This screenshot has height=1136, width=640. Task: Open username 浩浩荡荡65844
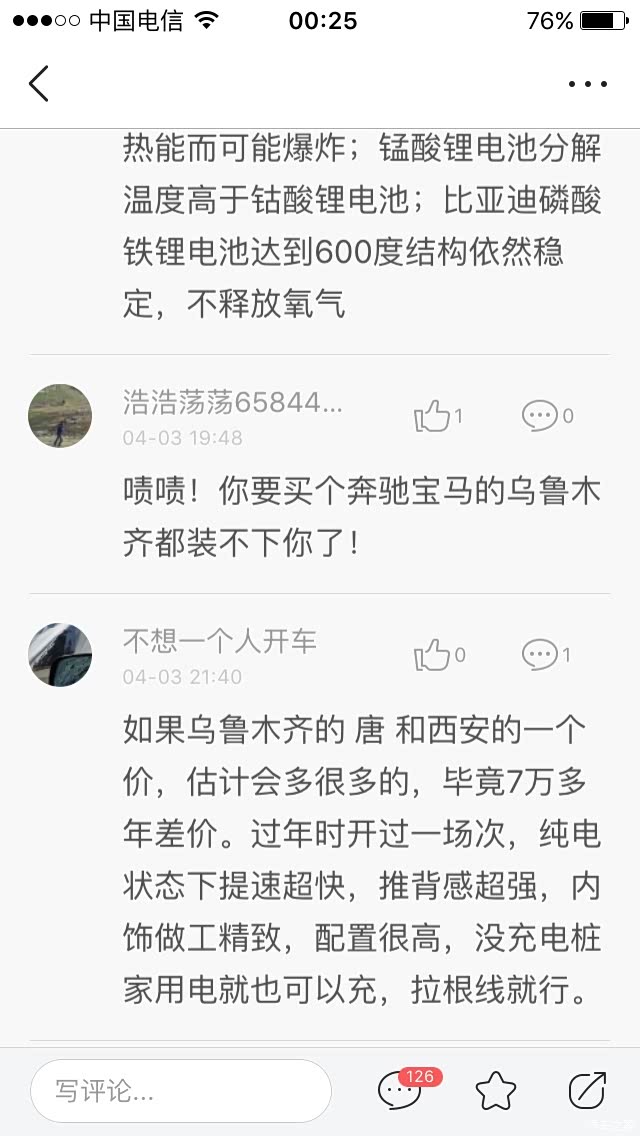pyautogui.click(x=232, y=403)
